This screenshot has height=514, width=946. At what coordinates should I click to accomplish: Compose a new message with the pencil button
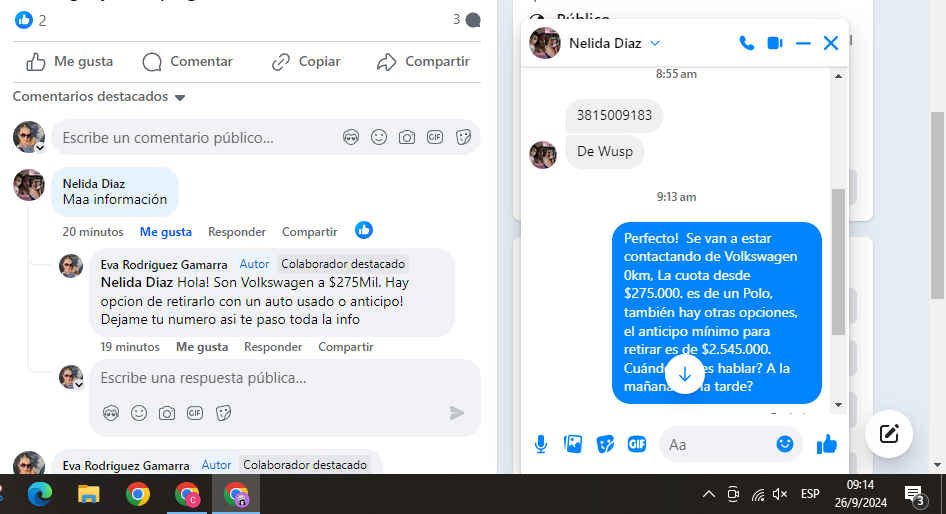pyautogui.click(x=888, y=434)
